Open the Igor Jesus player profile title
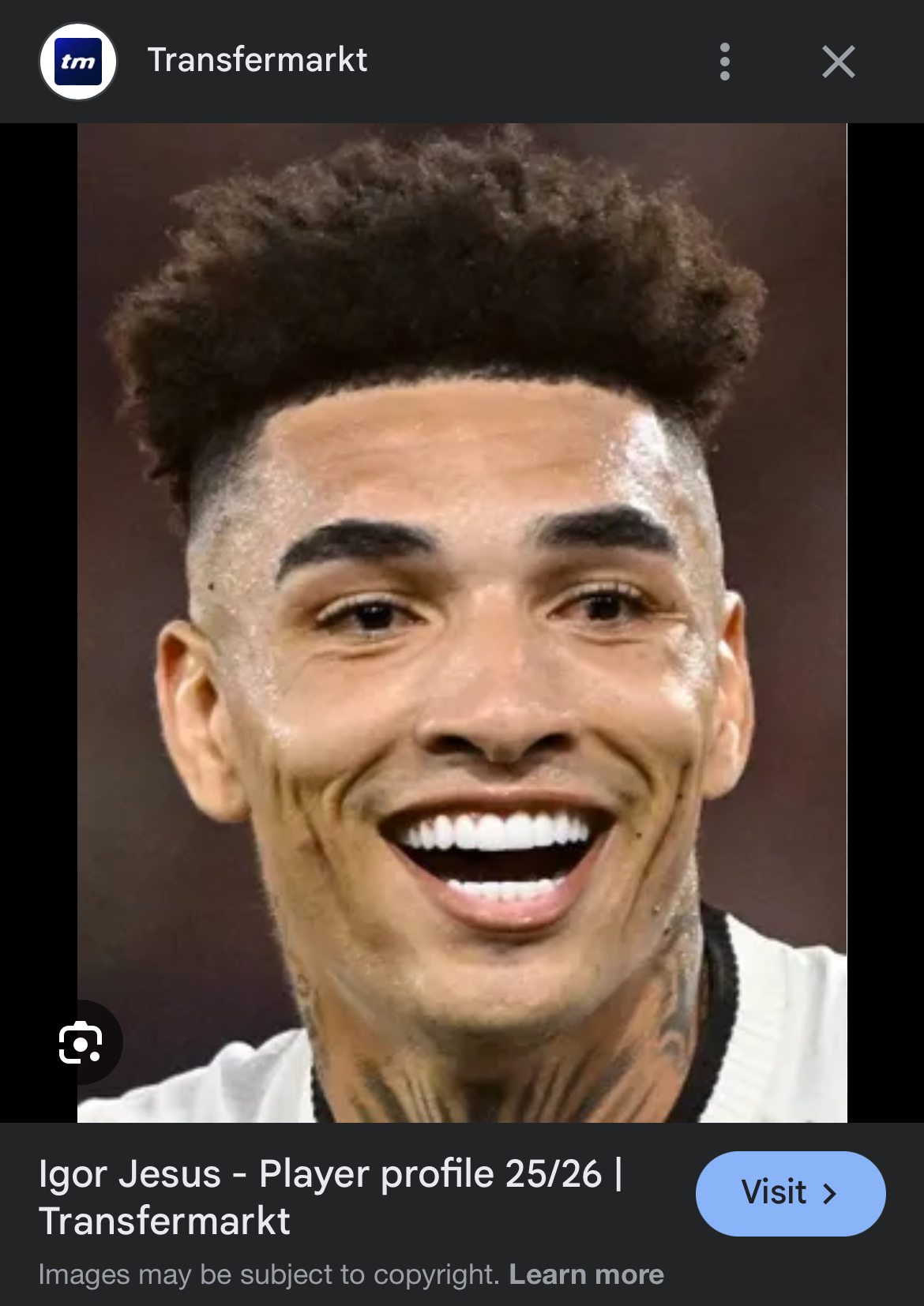Viewport: 924px width, 1306px height. point(330,1196)
